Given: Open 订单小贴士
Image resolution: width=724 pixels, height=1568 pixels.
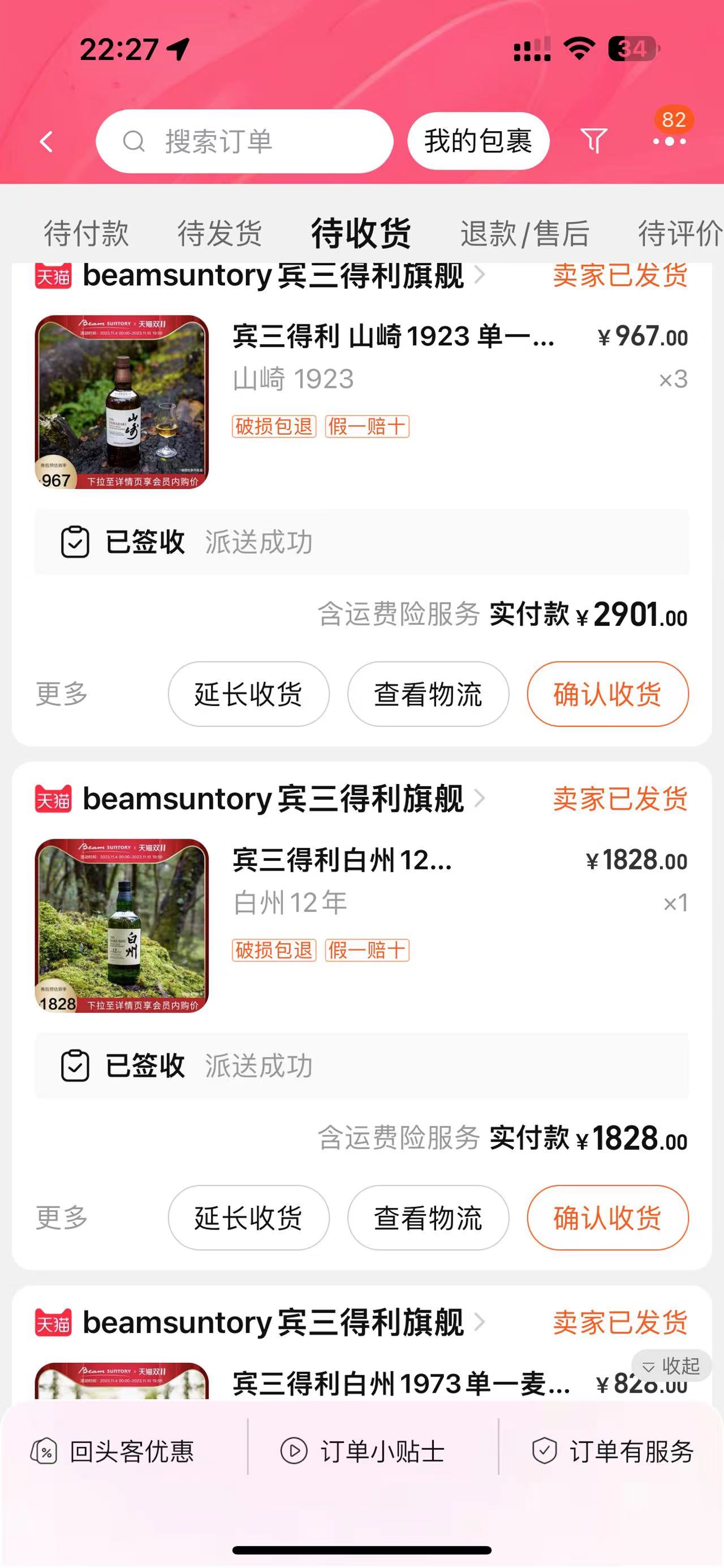Looking at the screenshot, I should point(363,1452).
